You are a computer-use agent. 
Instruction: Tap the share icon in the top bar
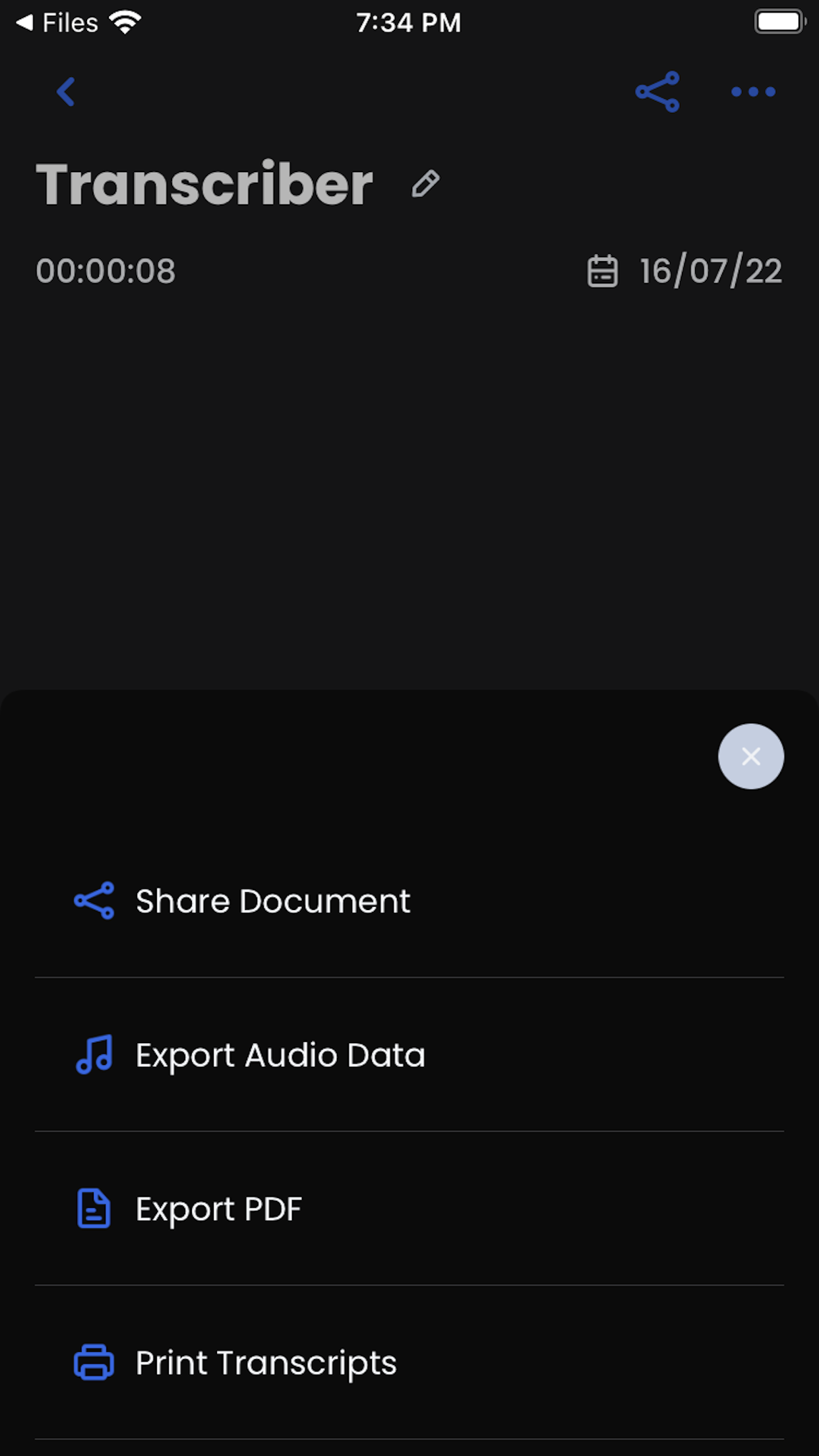(x=657, y=92)
